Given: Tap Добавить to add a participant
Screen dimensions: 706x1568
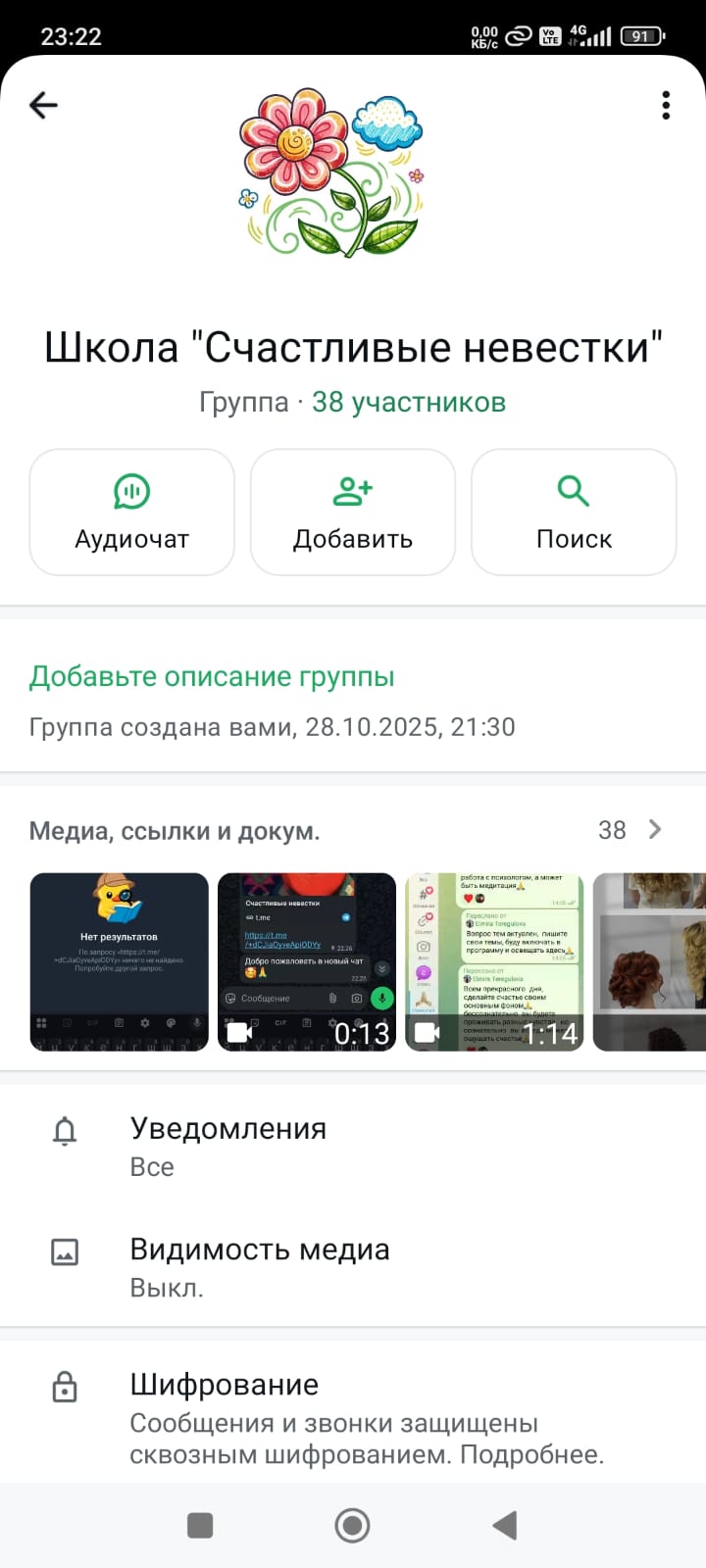Looking at the screenshot, I should pyautogui.click(x=353, y=512).
